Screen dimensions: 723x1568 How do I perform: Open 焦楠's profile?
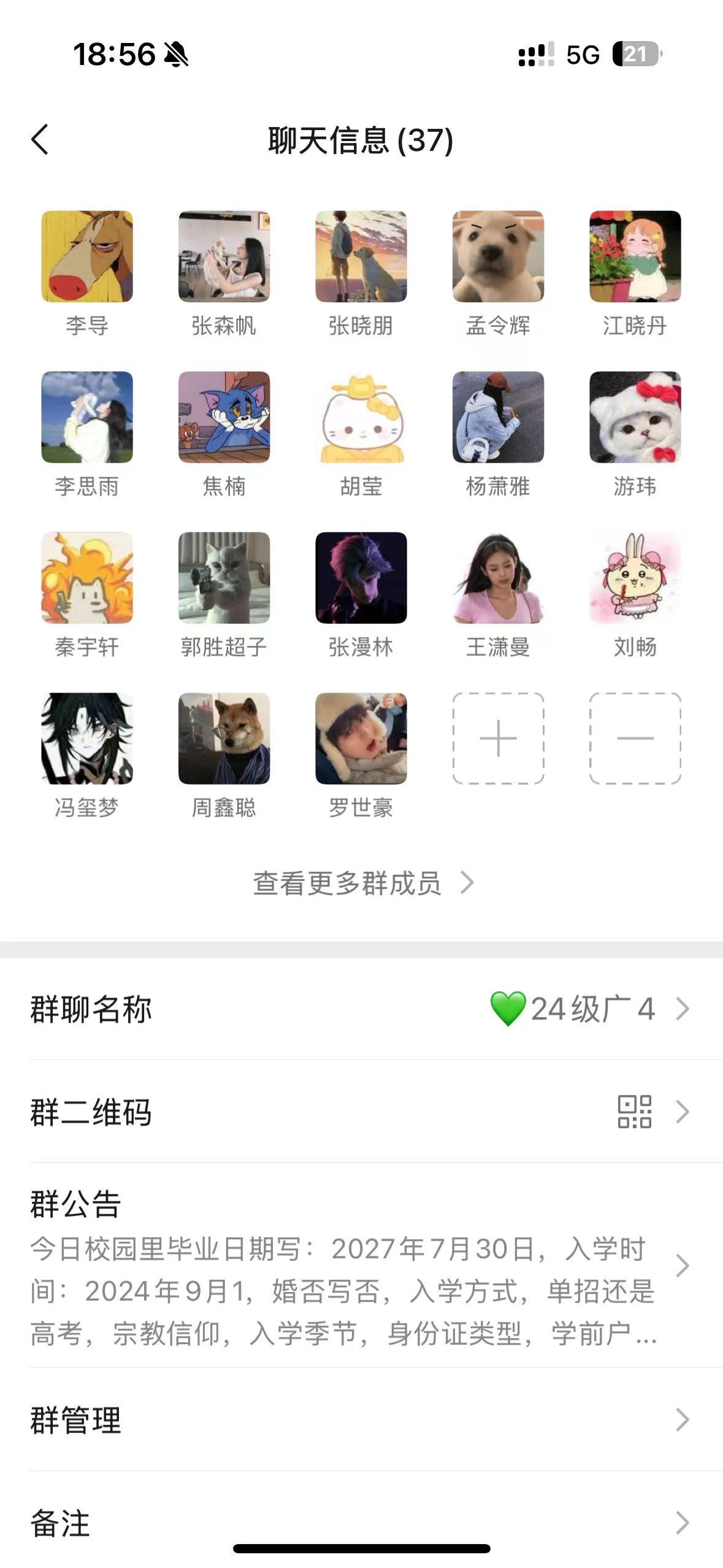[x=224, y=417]
